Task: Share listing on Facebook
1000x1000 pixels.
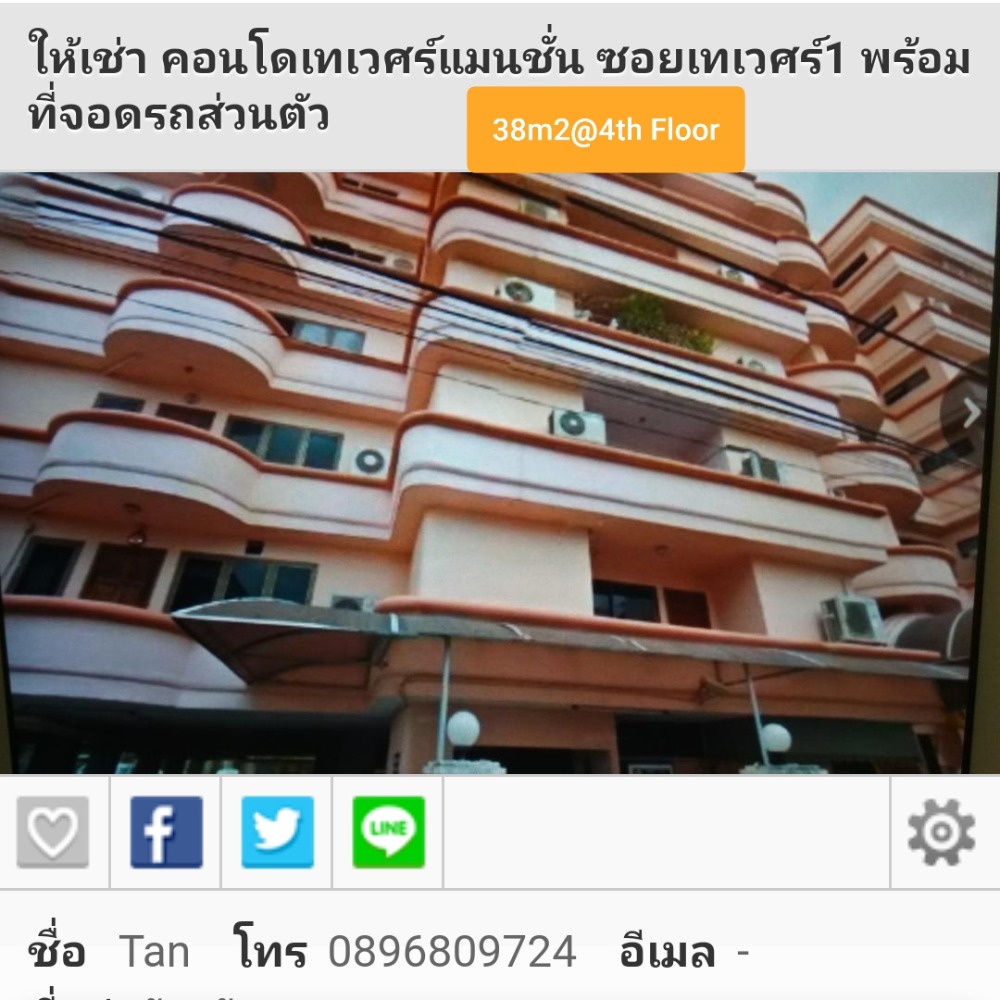Action: [x=166, y=832]
